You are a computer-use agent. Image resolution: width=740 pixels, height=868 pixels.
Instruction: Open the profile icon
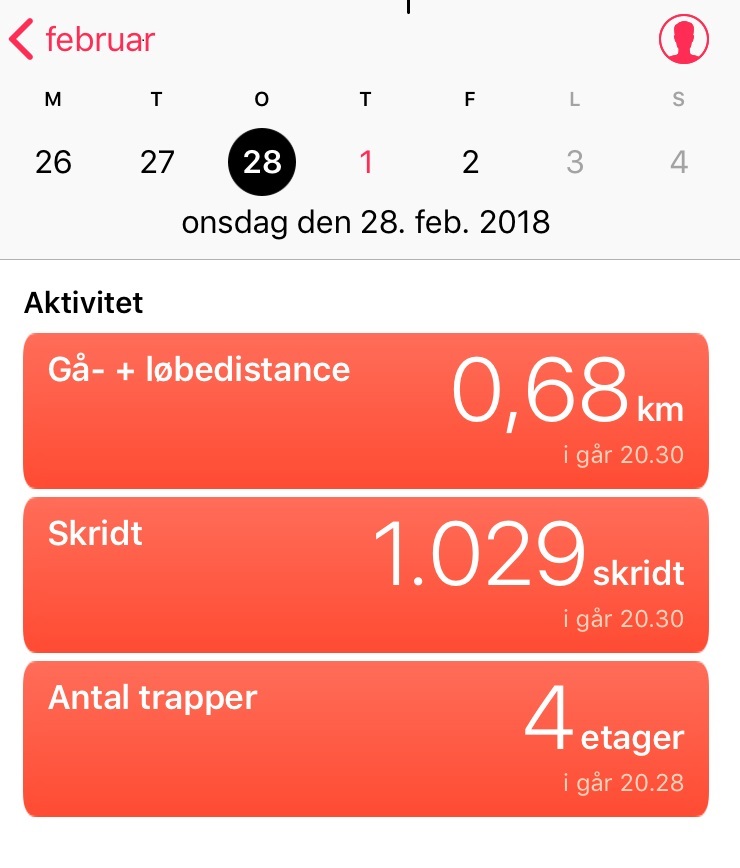[684, 40]
